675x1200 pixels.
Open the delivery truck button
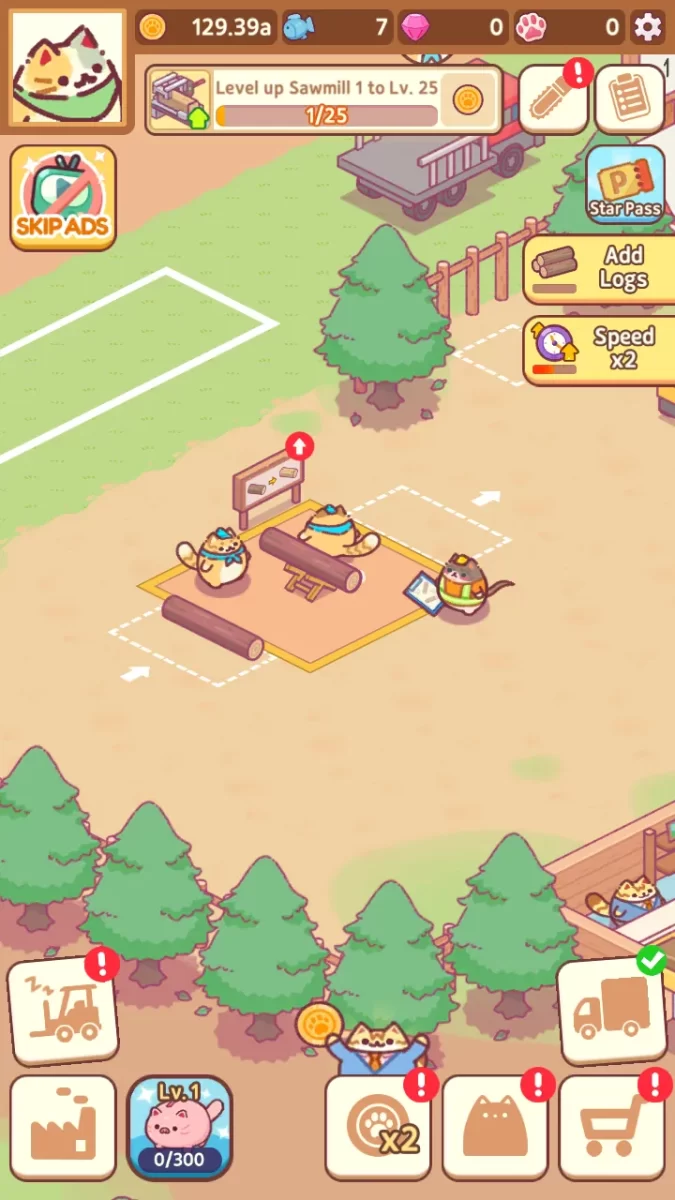[611, 1010]
